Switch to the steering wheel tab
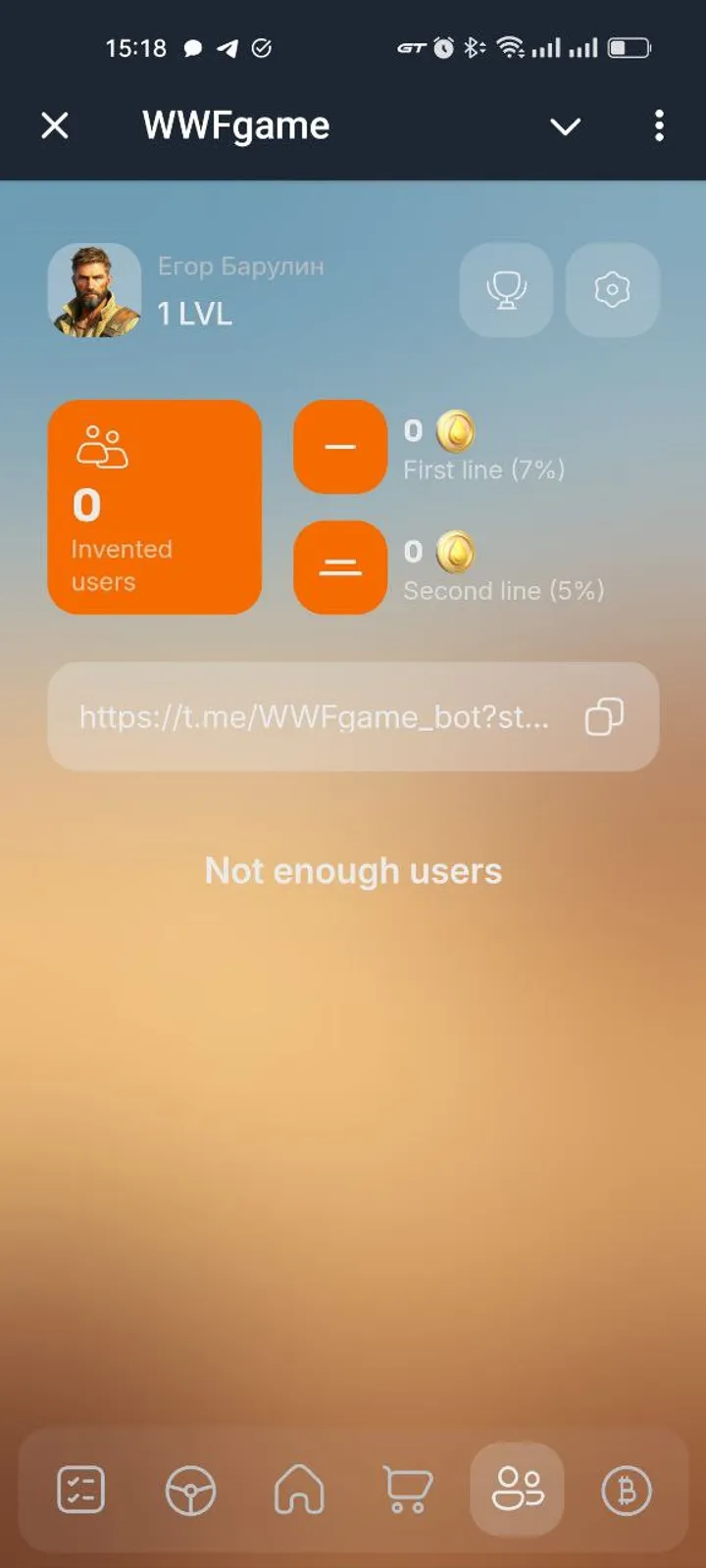This screenshot has height=1568, width=706. coord(190,1491)
